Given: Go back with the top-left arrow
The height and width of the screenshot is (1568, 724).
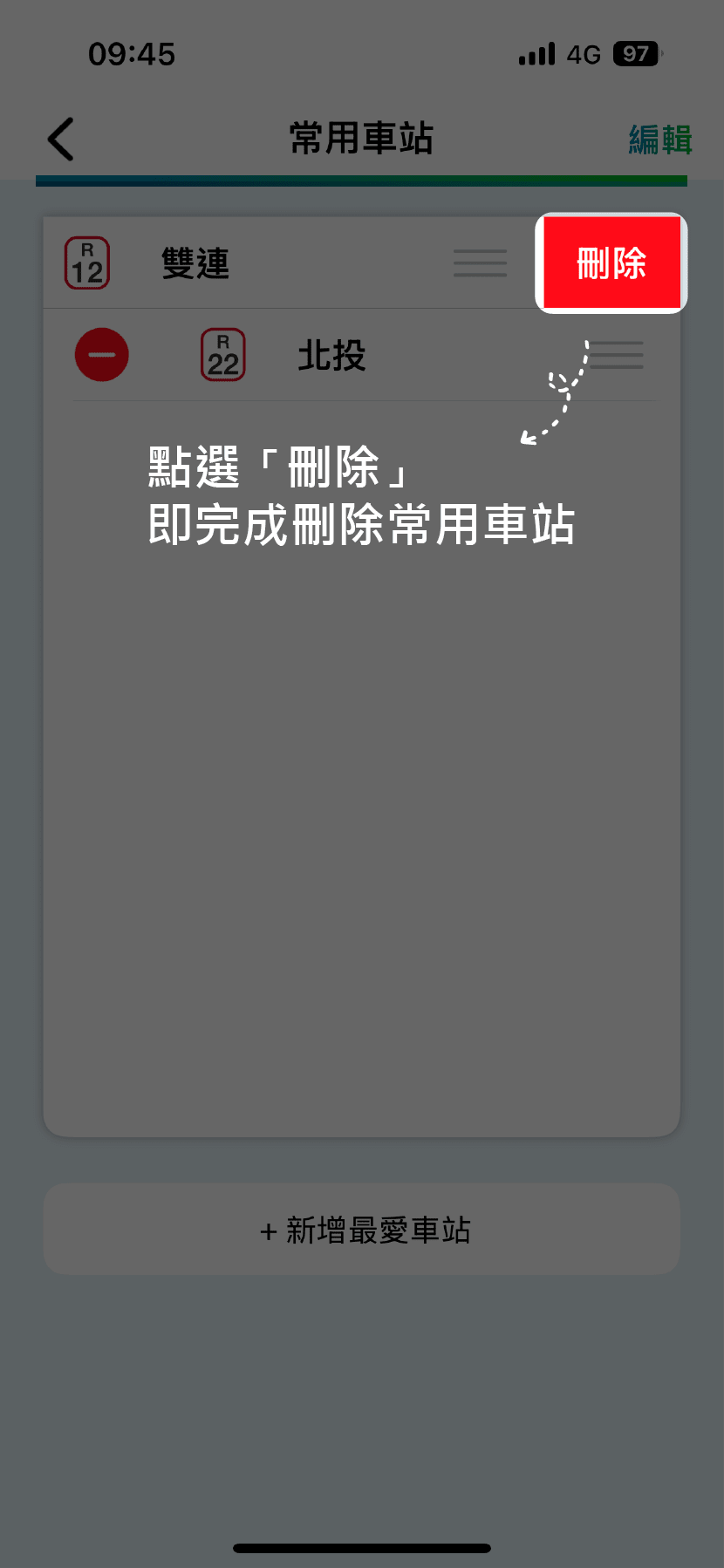Looking at the screenshot, I should [x=61, y=140].
